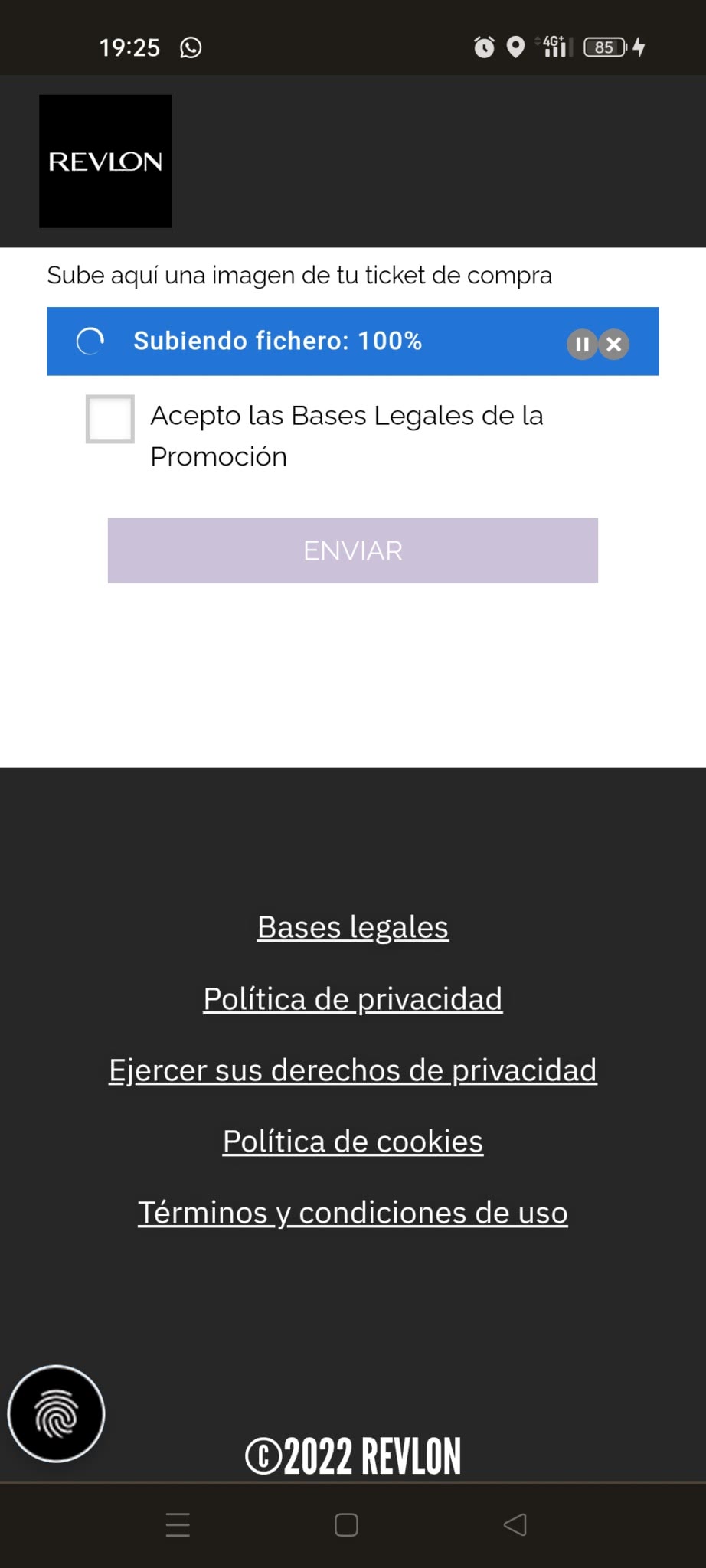Go back using the system back button

click(x=515, y=1524)
